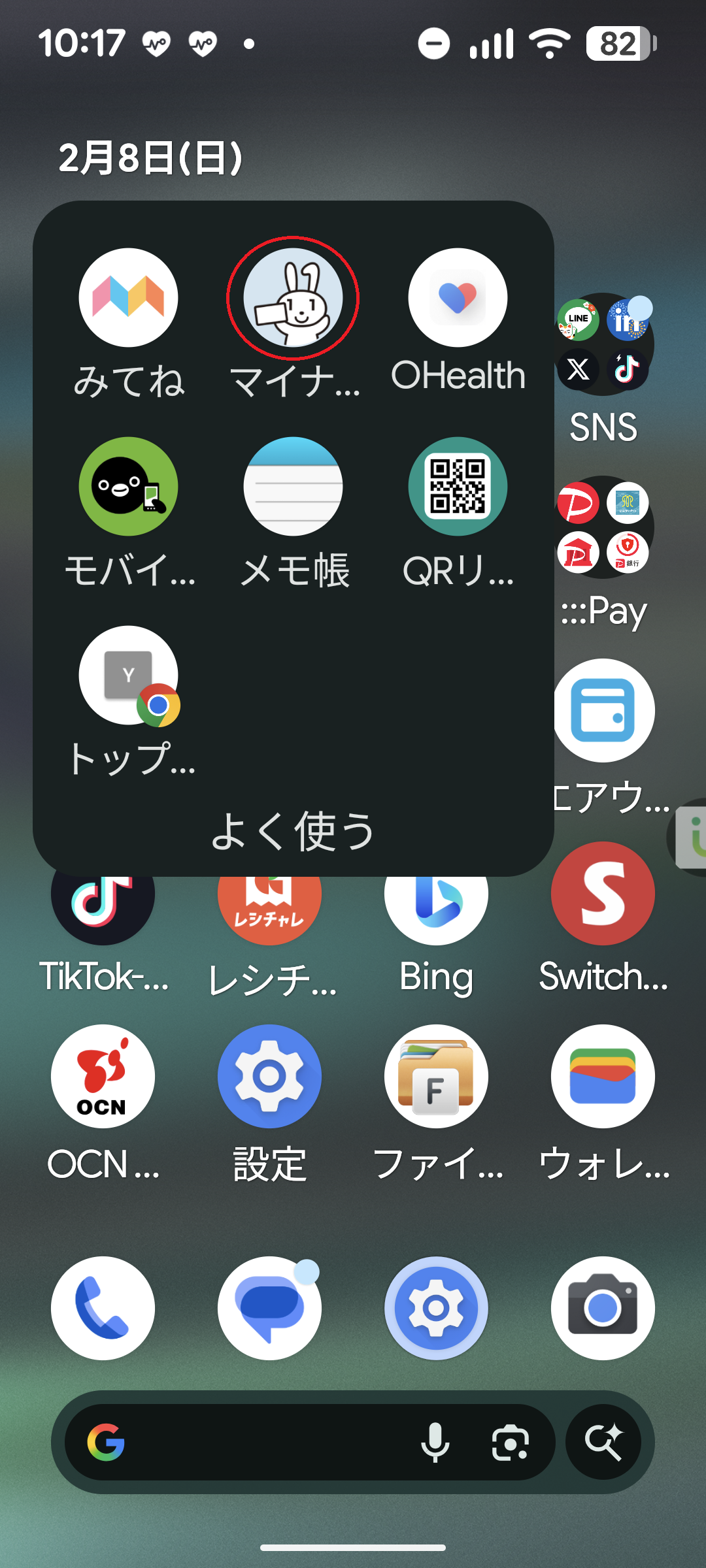The height and width of the screenshot is (1568, 706).
Task: Open the ウォレ… wallet app
Action: pyautogui.click(x=603, y=1077)
